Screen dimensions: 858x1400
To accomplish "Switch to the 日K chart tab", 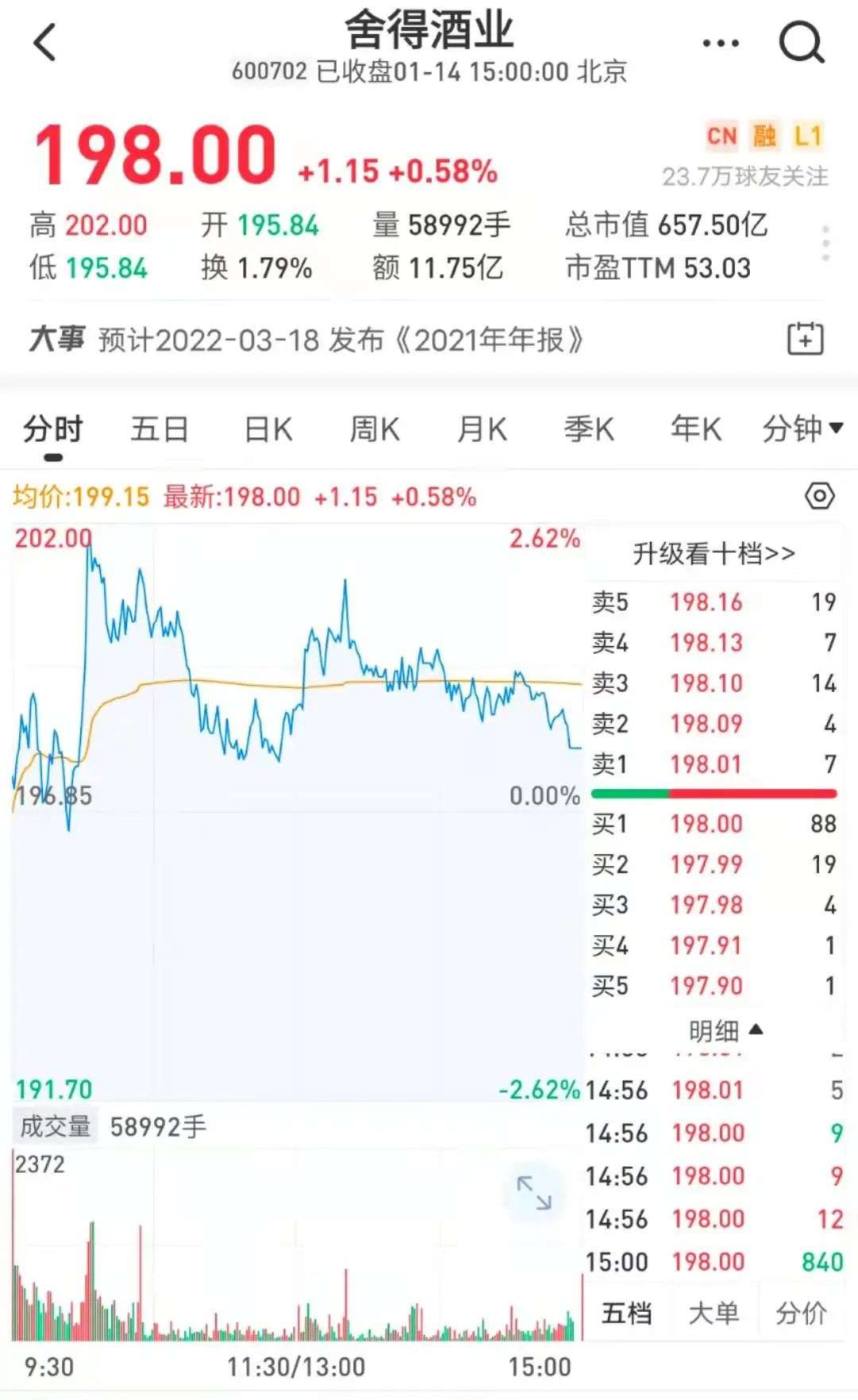I will 268,430.
